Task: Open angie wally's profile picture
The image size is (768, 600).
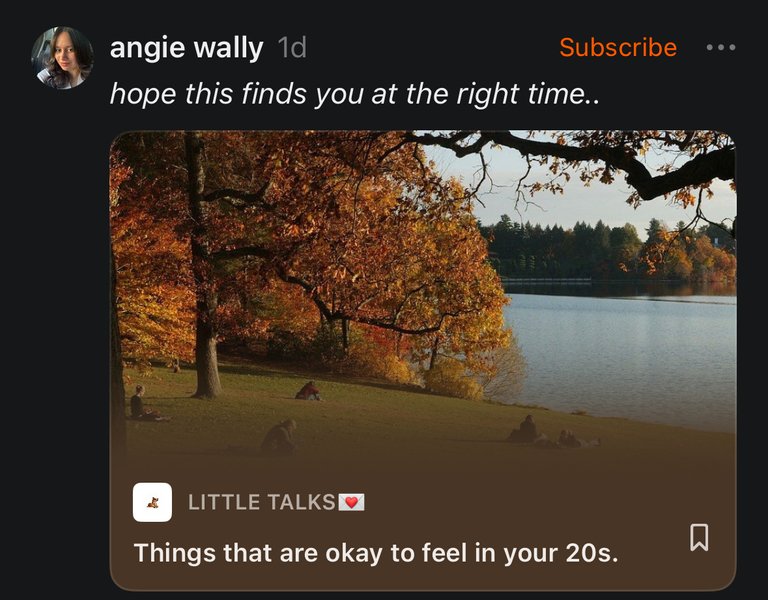Action: click(x=62, y=58)
